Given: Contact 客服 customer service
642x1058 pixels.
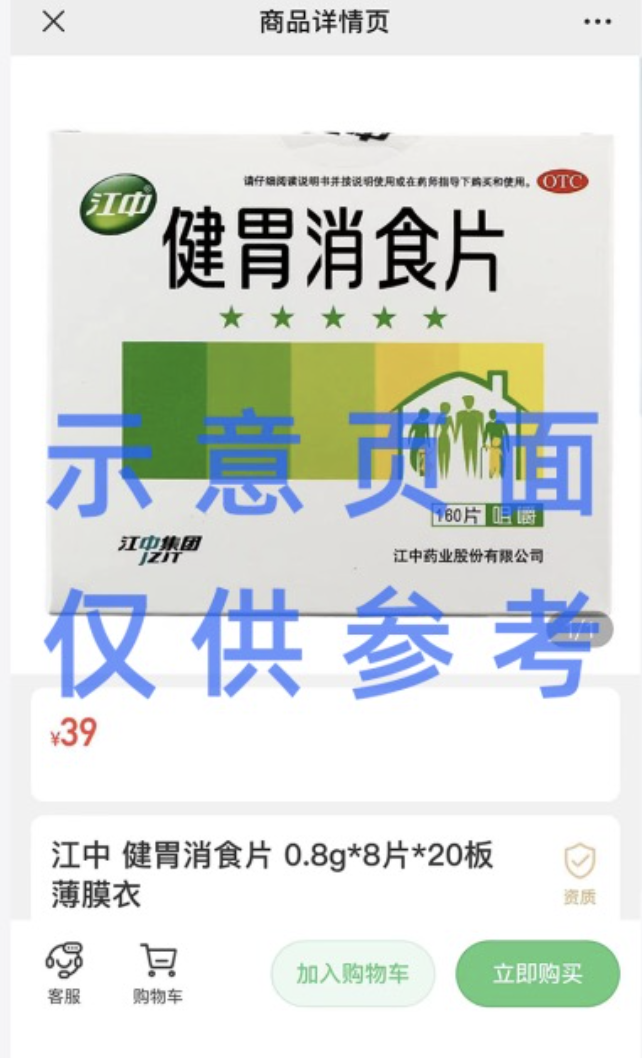Looking at the screenshot, I should coord(64,973).
